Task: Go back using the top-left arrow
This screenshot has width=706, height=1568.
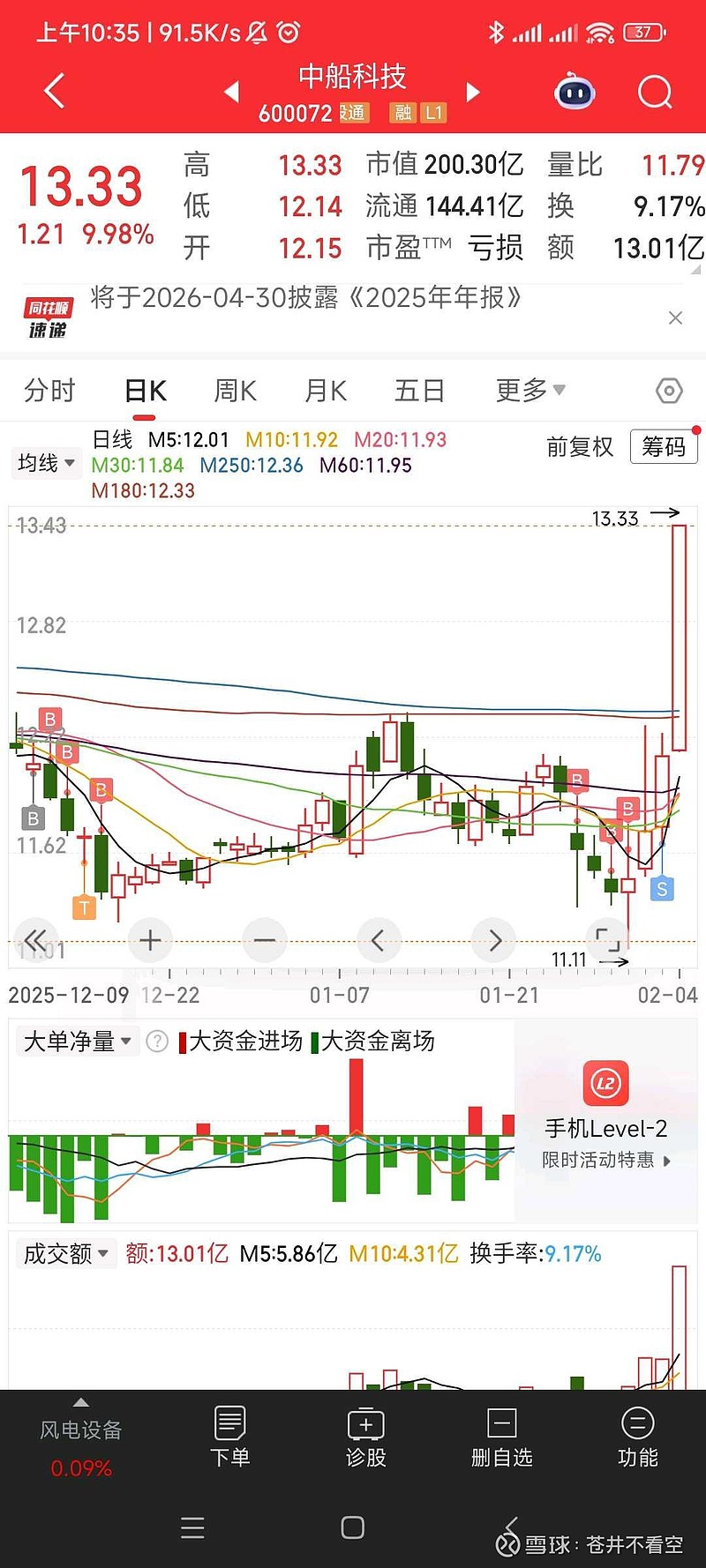Action: coord(55,91)
